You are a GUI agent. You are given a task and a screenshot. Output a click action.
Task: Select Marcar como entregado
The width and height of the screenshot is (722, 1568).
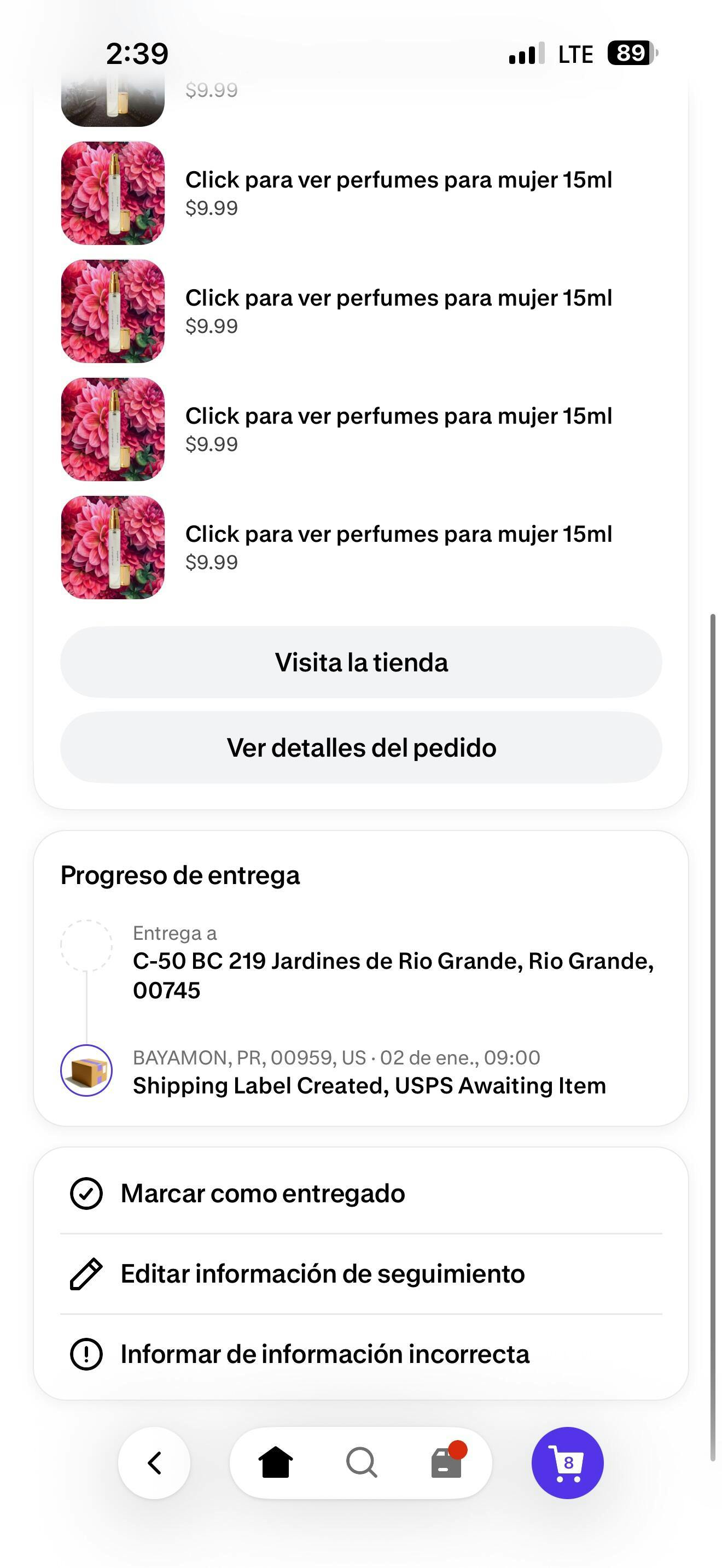(x=263, y=1193)
